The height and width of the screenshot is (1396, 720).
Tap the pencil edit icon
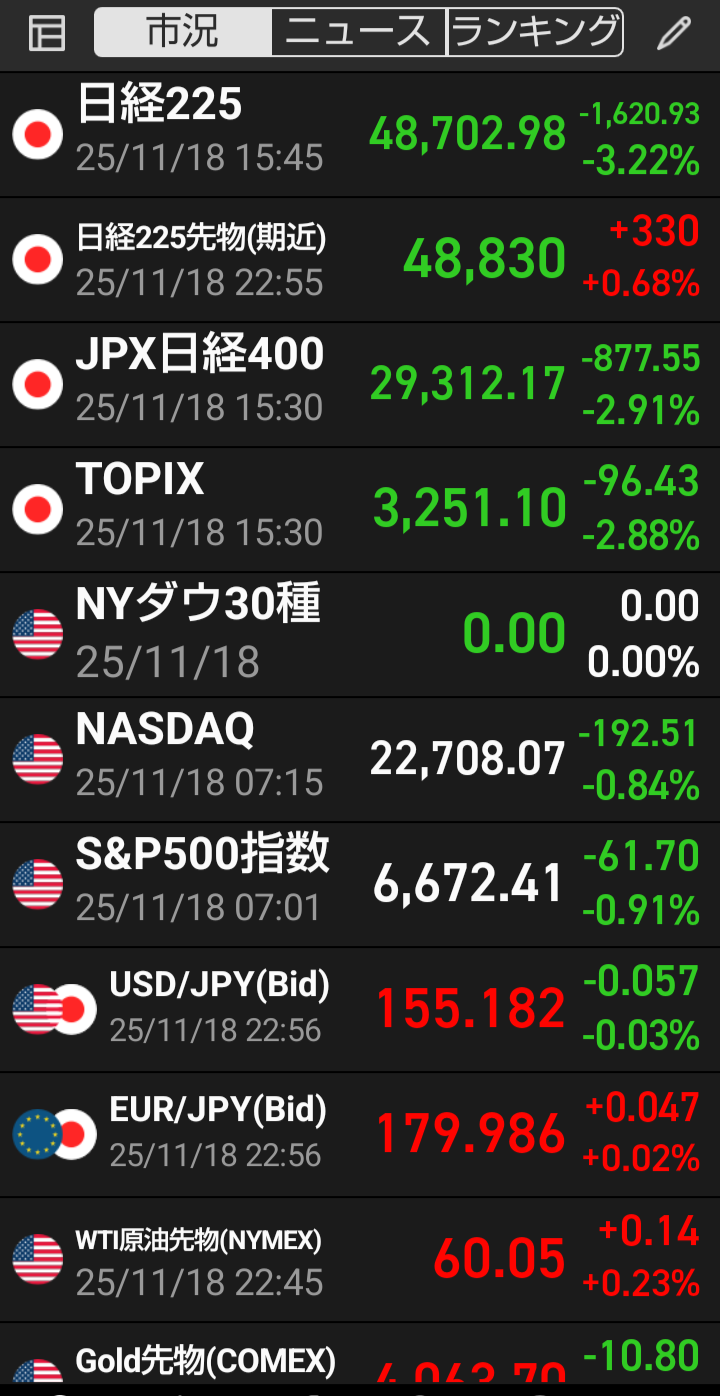pos(674,34)
